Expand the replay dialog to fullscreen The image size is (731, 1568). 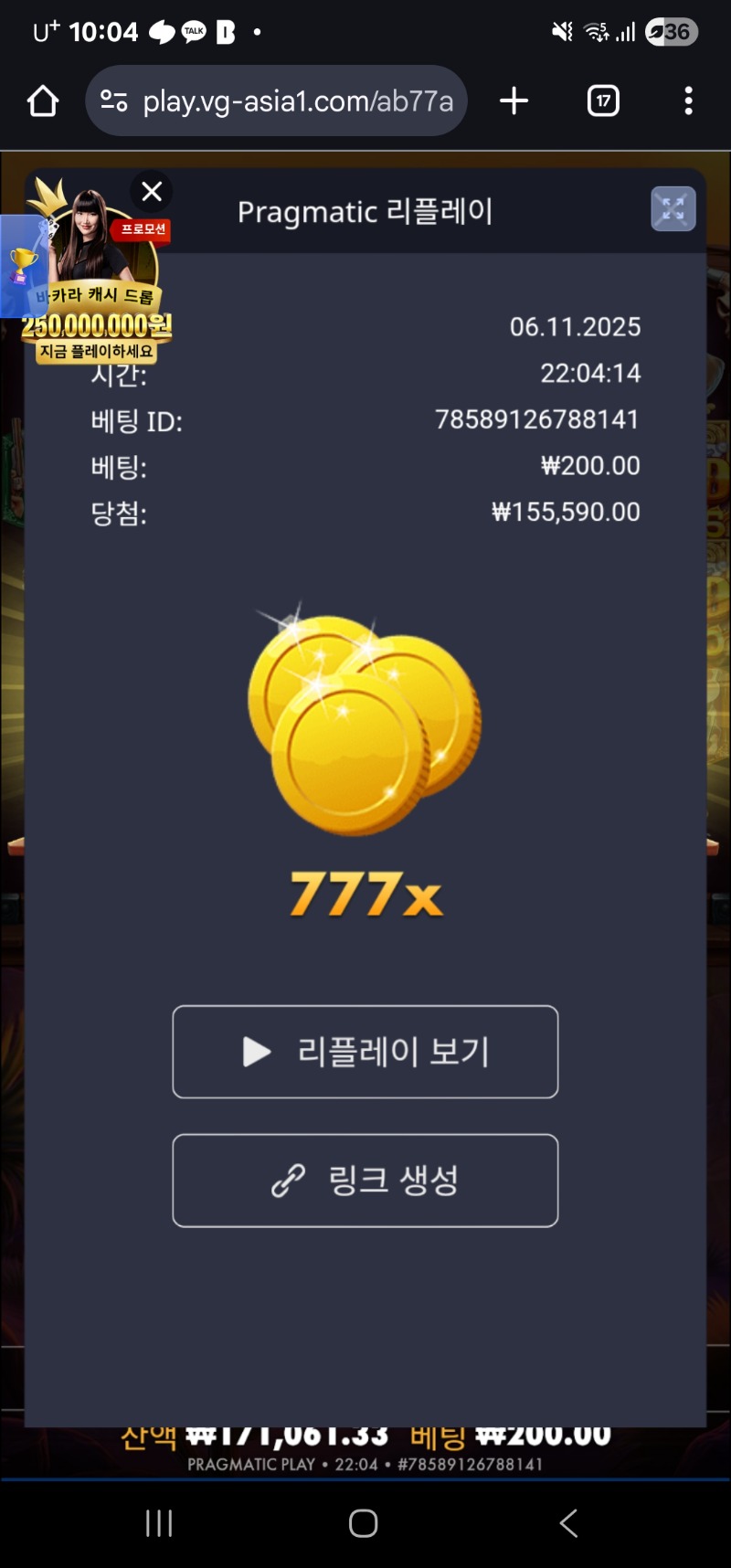(x=672, y=209)
